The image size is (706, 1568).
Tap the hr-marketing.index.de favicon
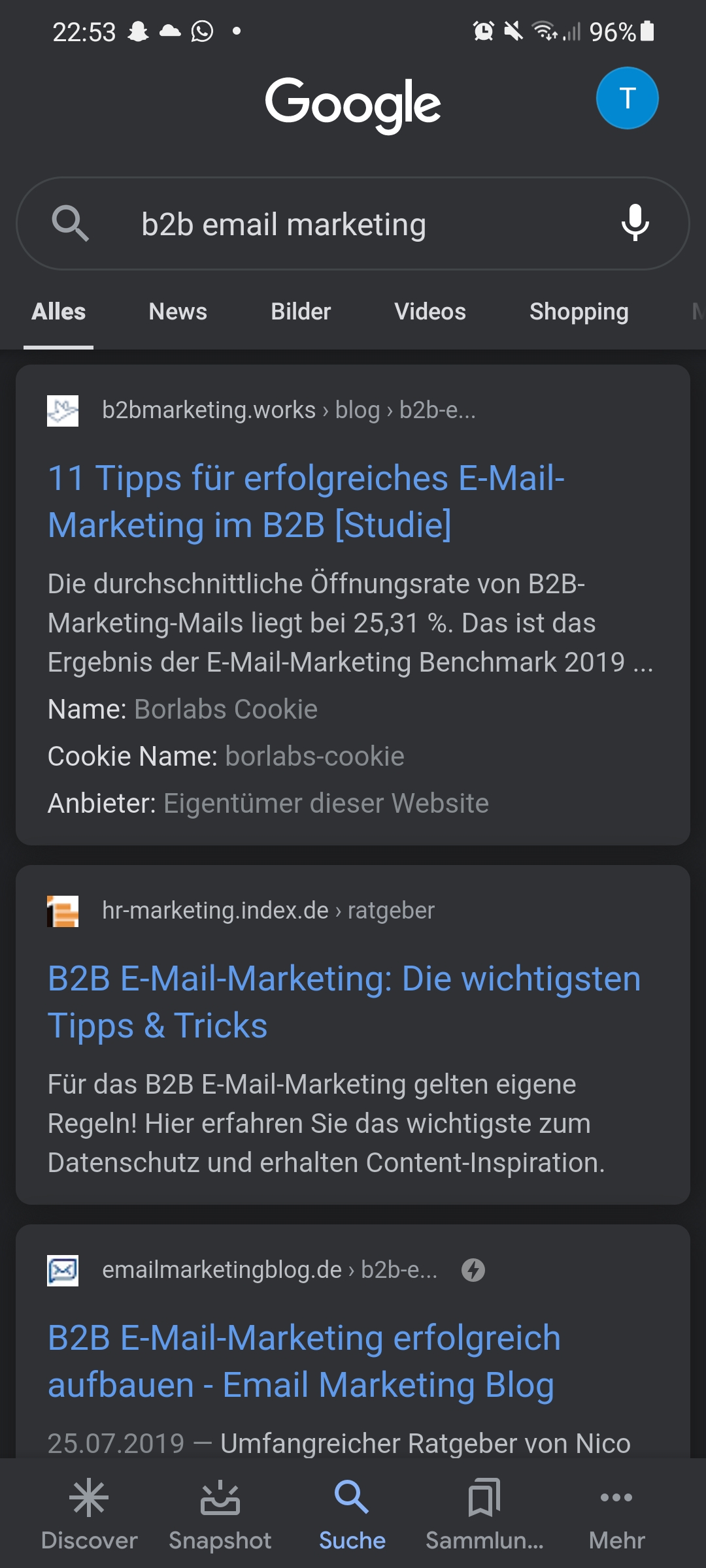[63, 909]
